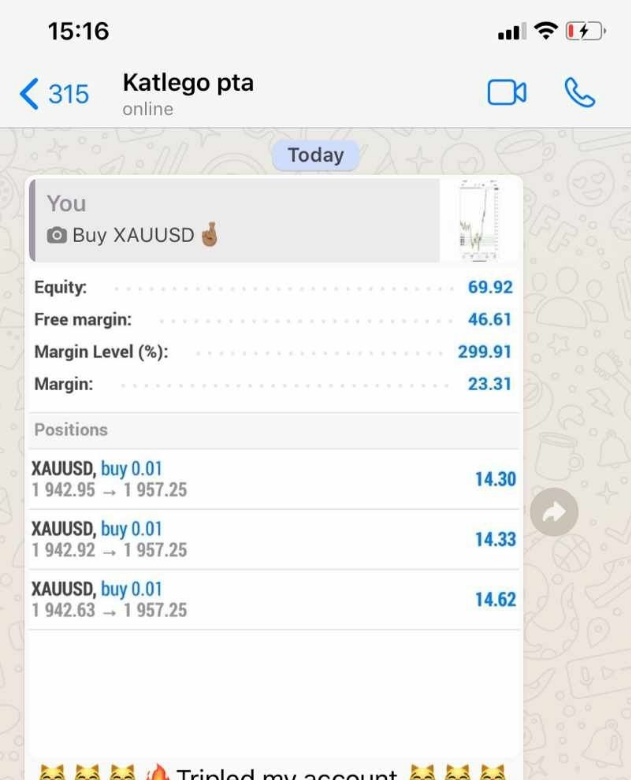Screen dimensions: 631x780
Task: Forward the trading screenshot message
Action: [x=553, y=512]
